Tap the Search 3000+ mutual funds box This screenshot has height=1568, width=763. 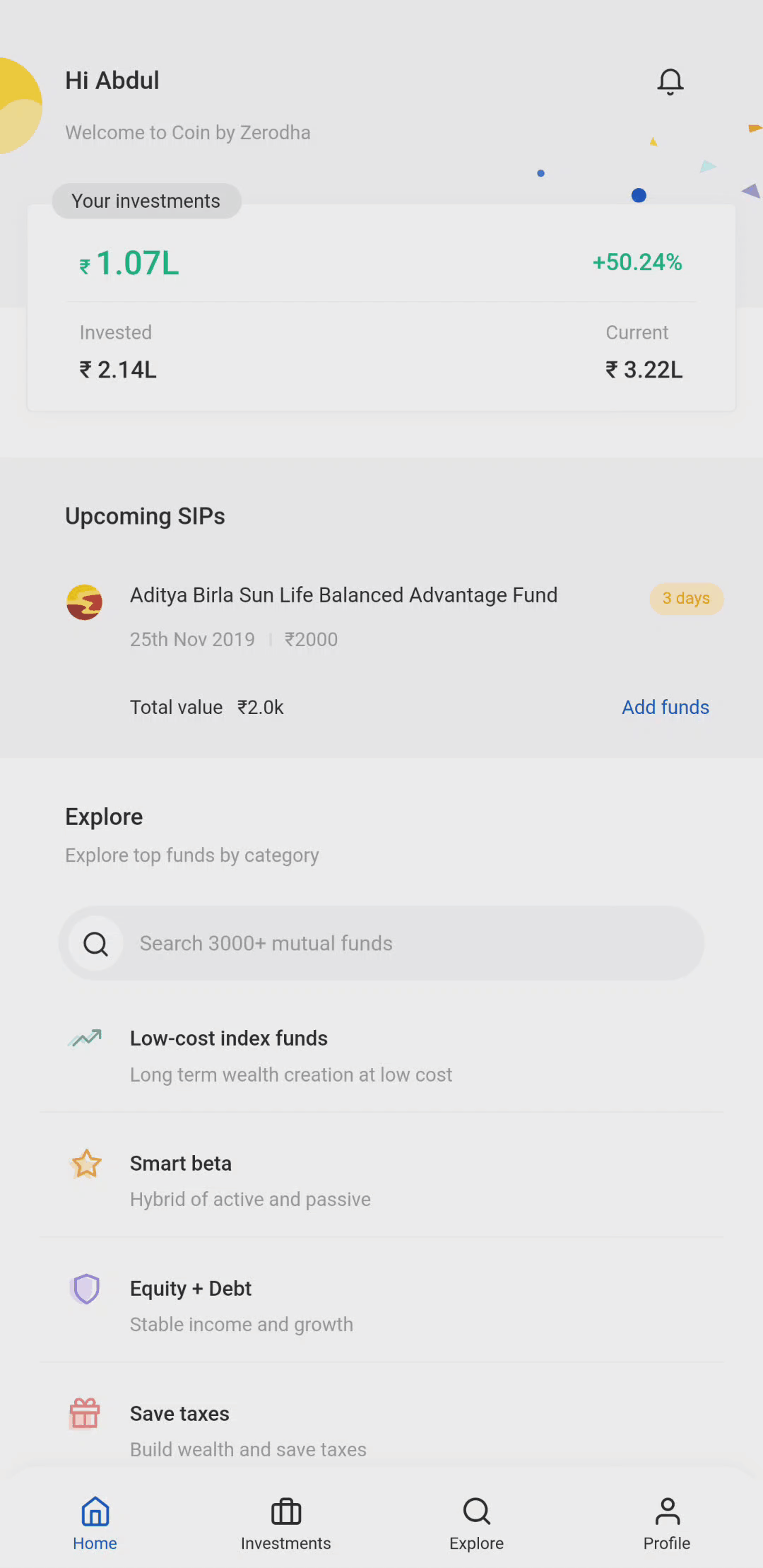[381, 943]
